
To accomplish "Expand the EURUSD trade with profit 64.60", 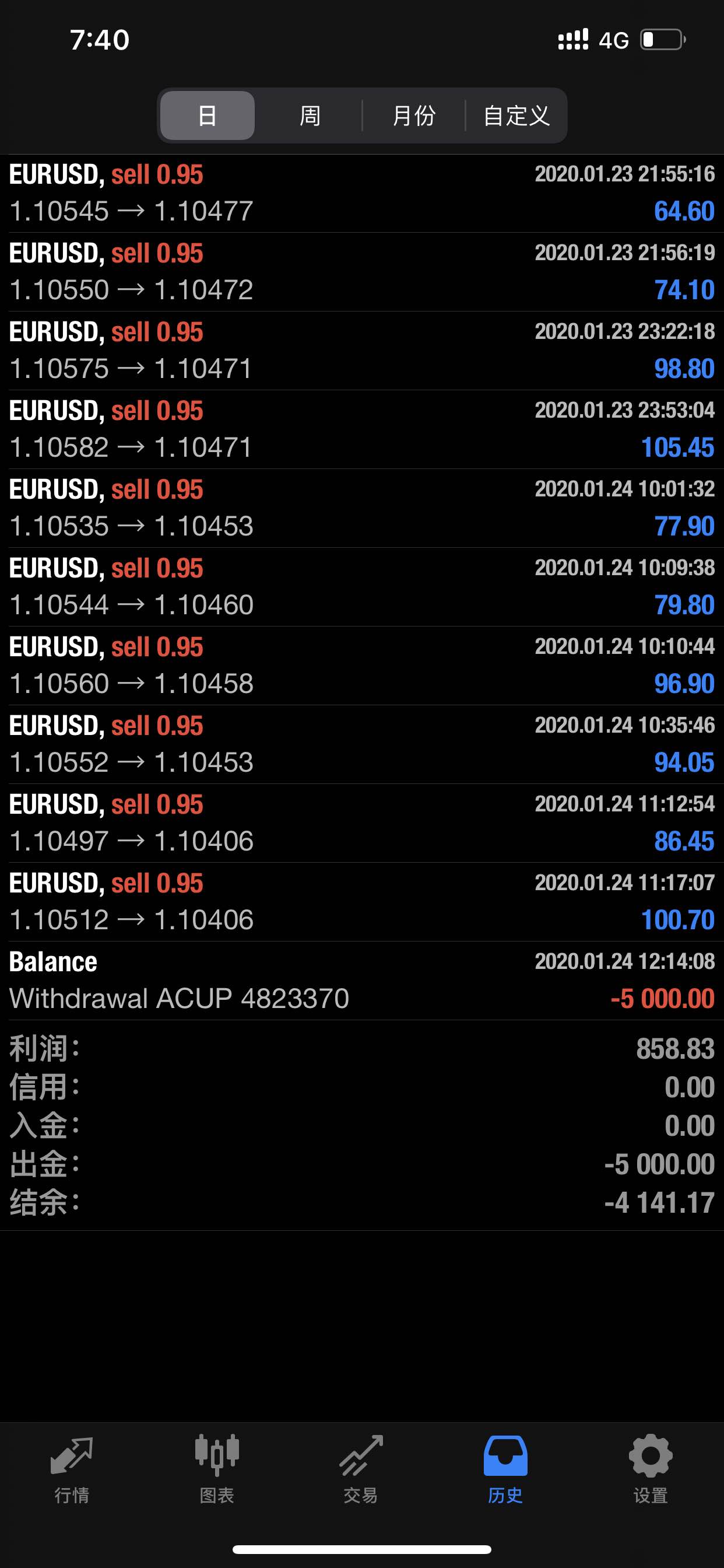I will [362, 194].
